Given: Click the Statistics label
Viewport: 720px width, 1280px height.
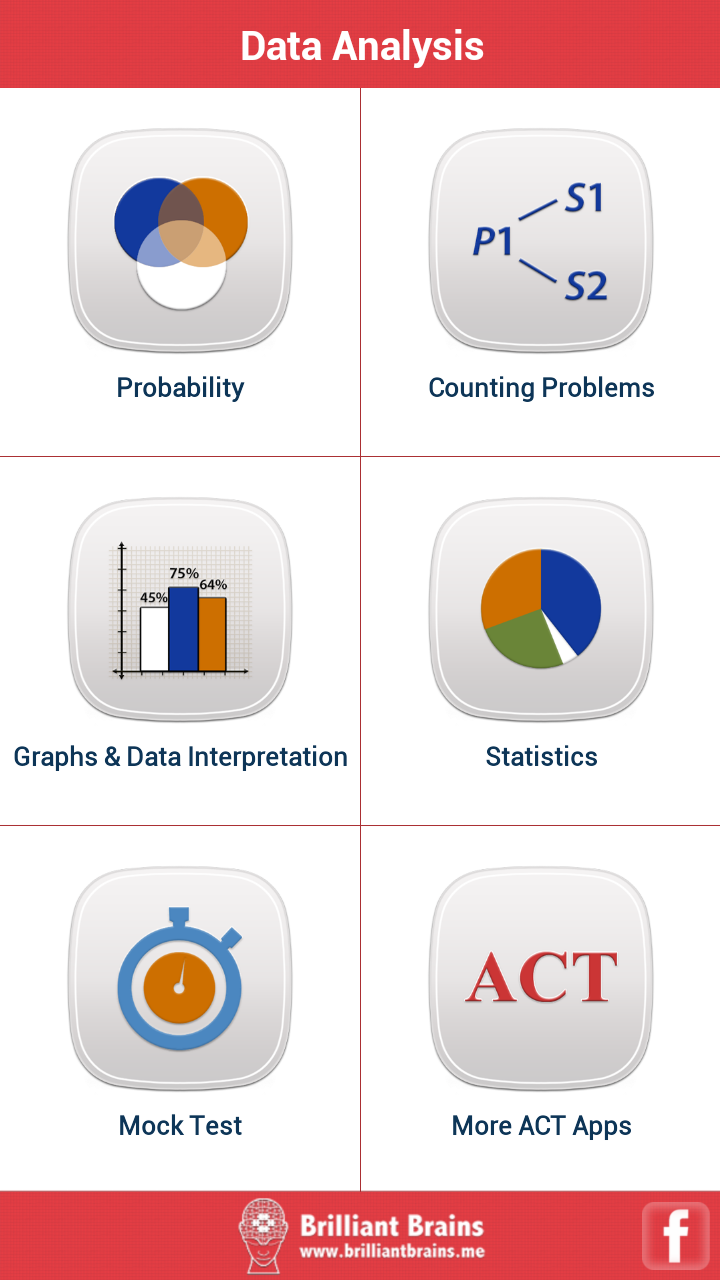Looking at the screenshot, I should point(540,756).
